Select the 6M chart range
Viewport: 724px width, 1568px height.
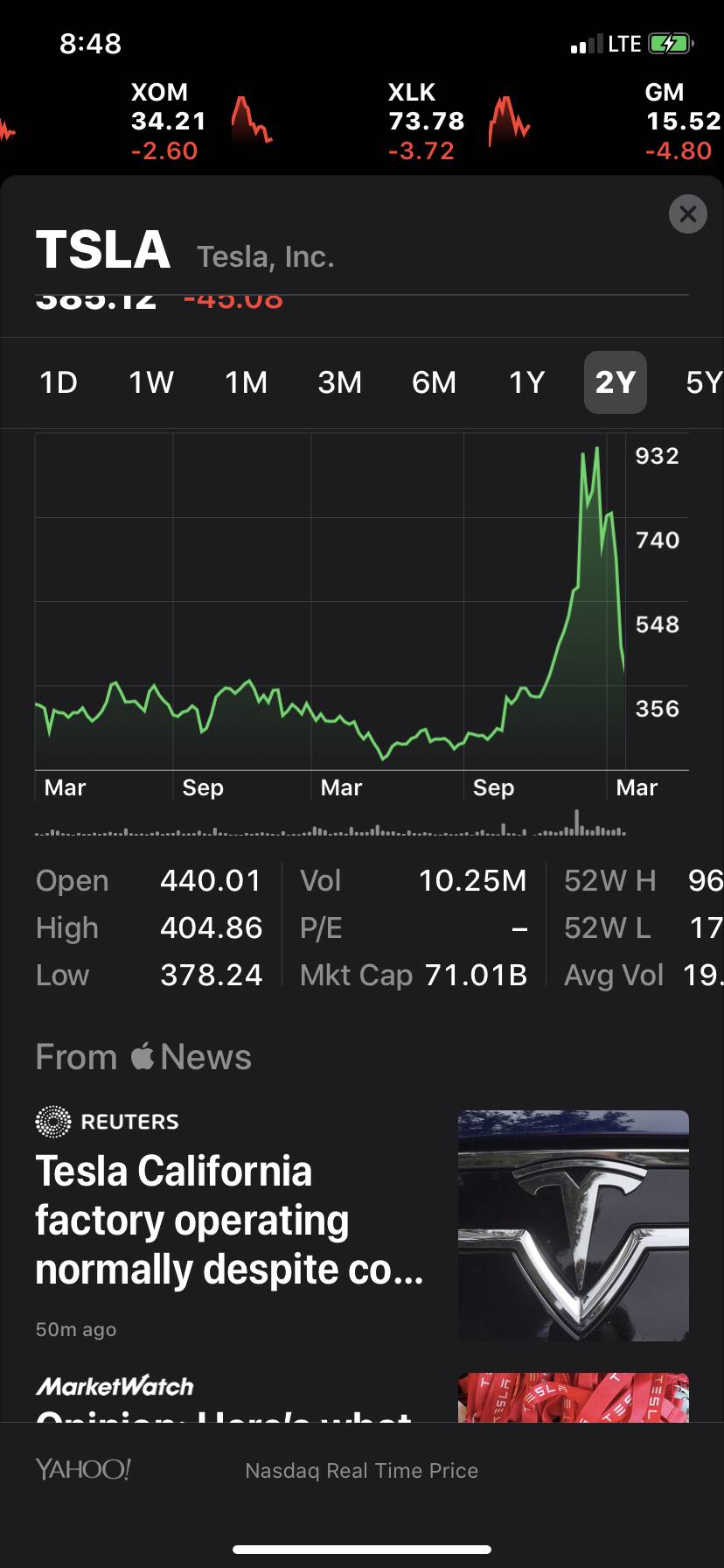pos(434,382)
